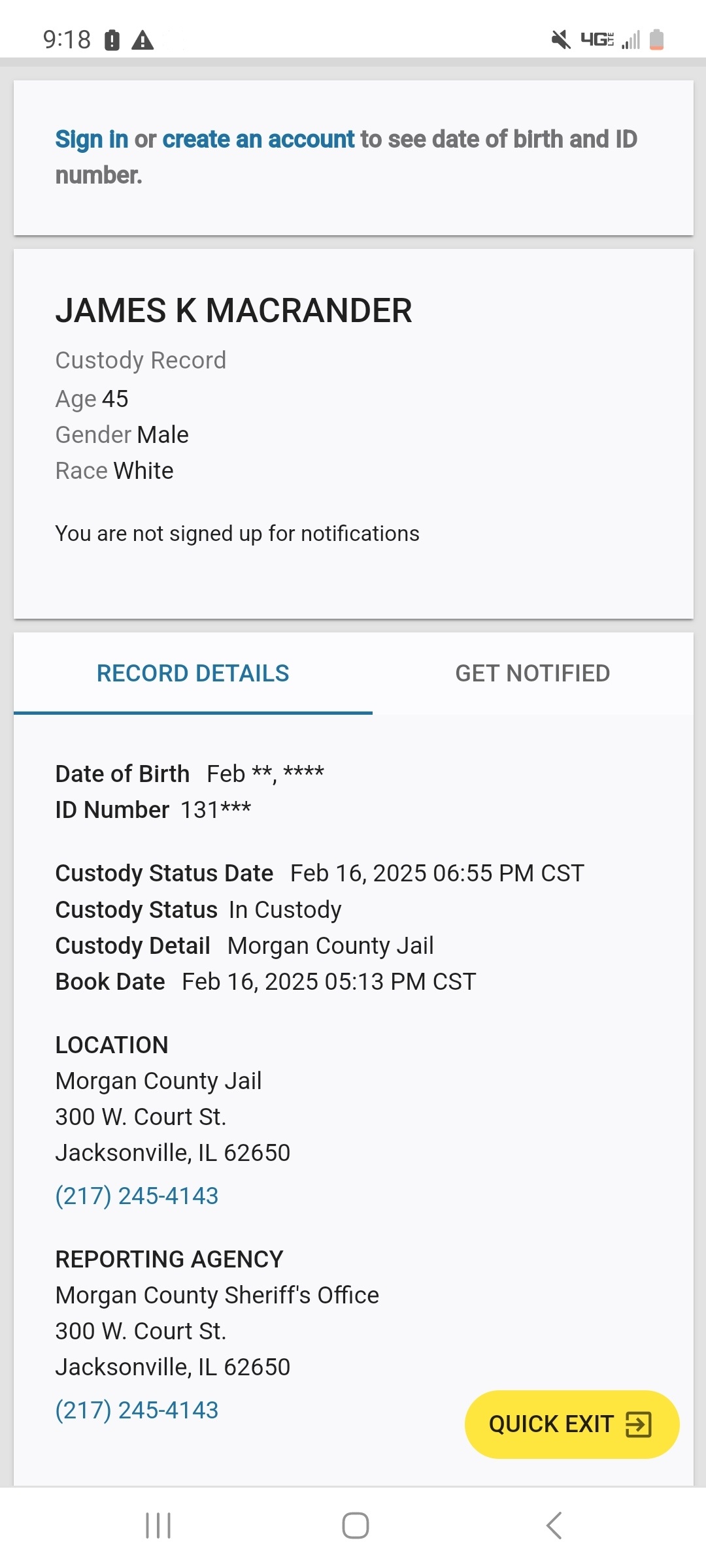Screen dimensions: 706x1568
Task: Open recent apps from the navigation bar
Action: [x=158, y=1526]
